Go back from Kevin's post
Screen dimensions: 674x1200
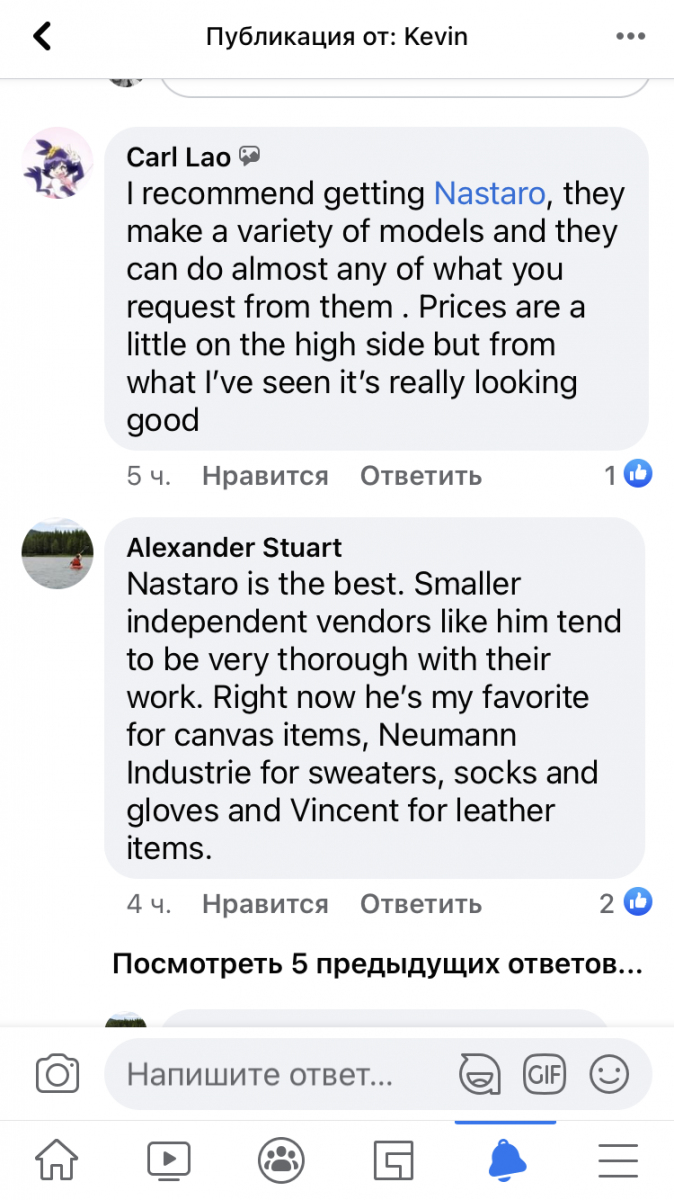(x=42, y=38)
